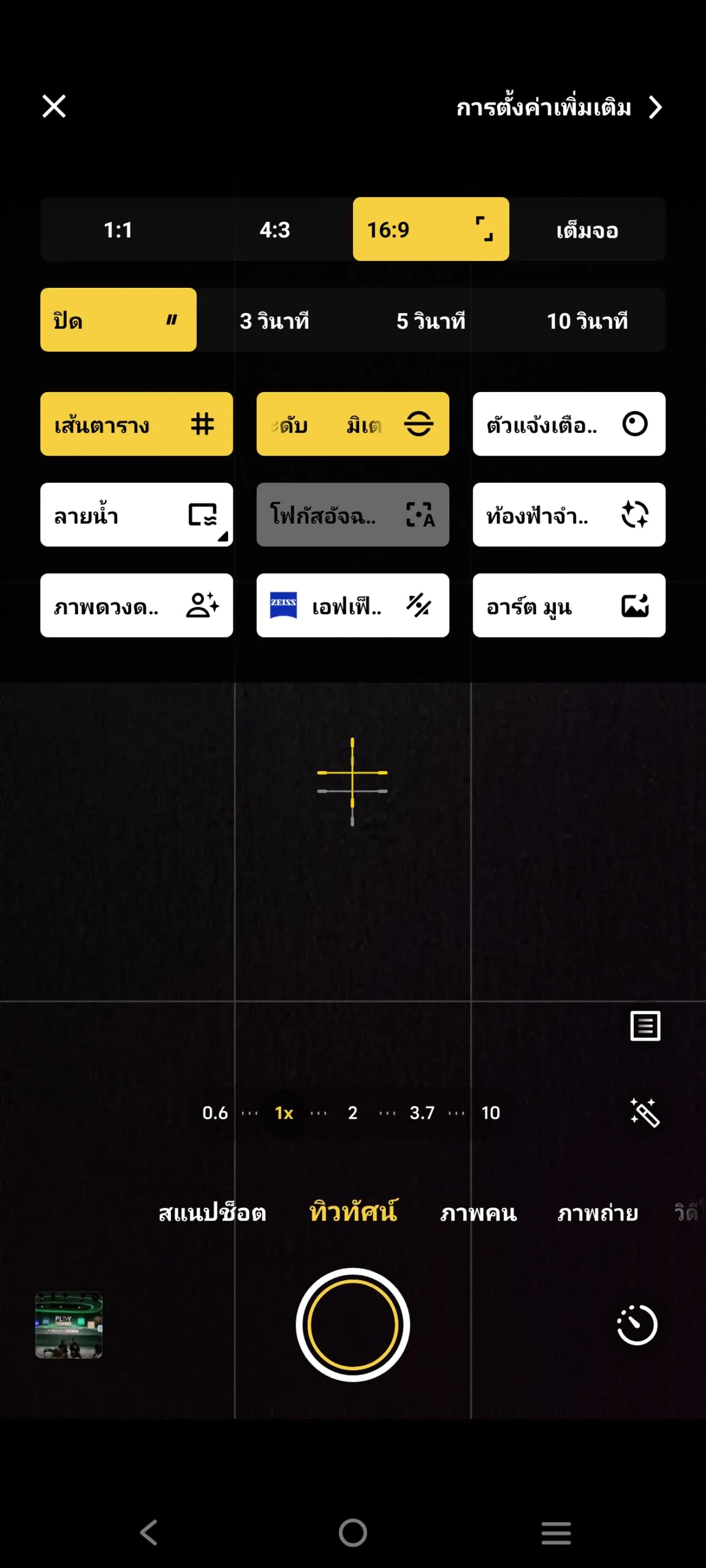Toggle the เส้นตาราง grid lines
This screenshot has width=706, height=1568.
pos(136,424)
